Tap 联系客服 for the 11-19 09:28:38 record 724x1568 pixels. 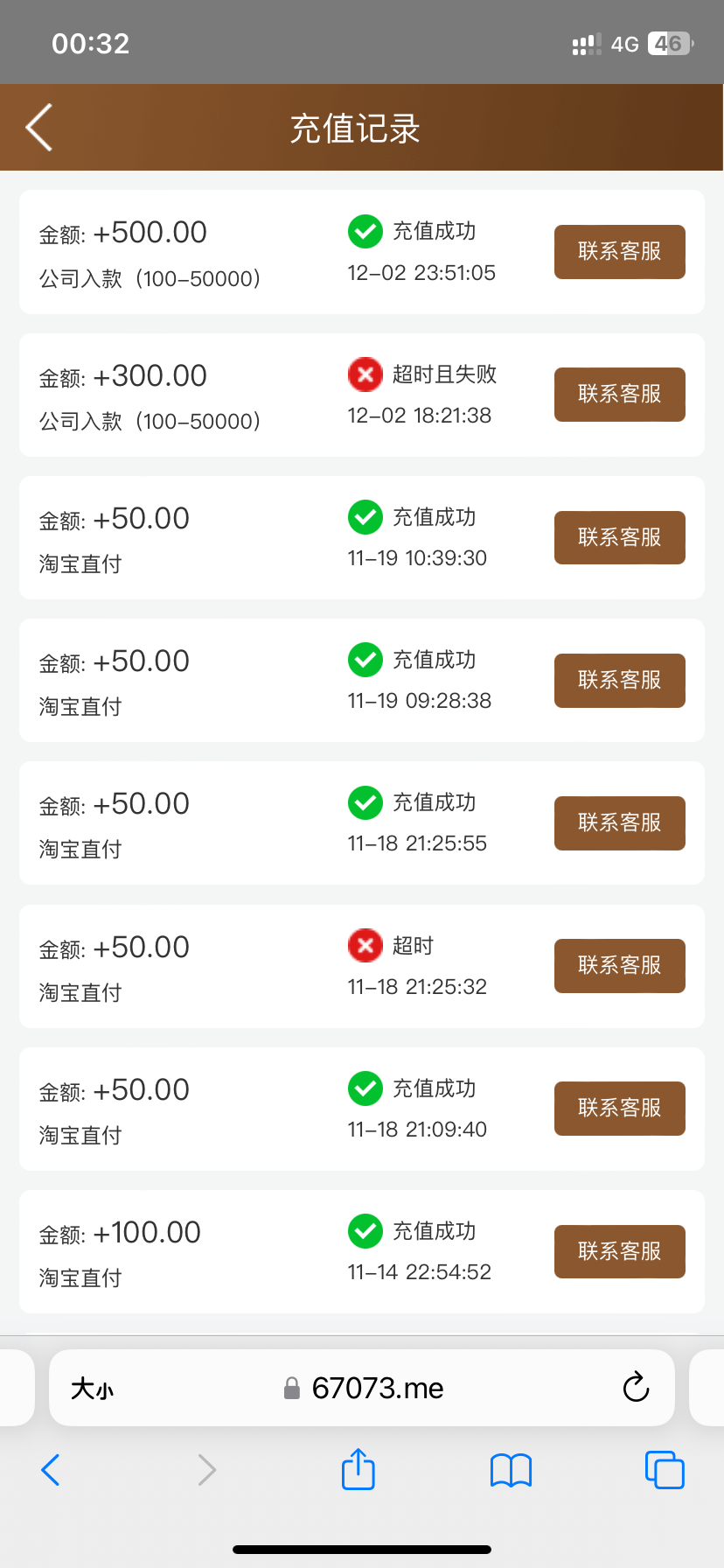(x=620, y=680)
